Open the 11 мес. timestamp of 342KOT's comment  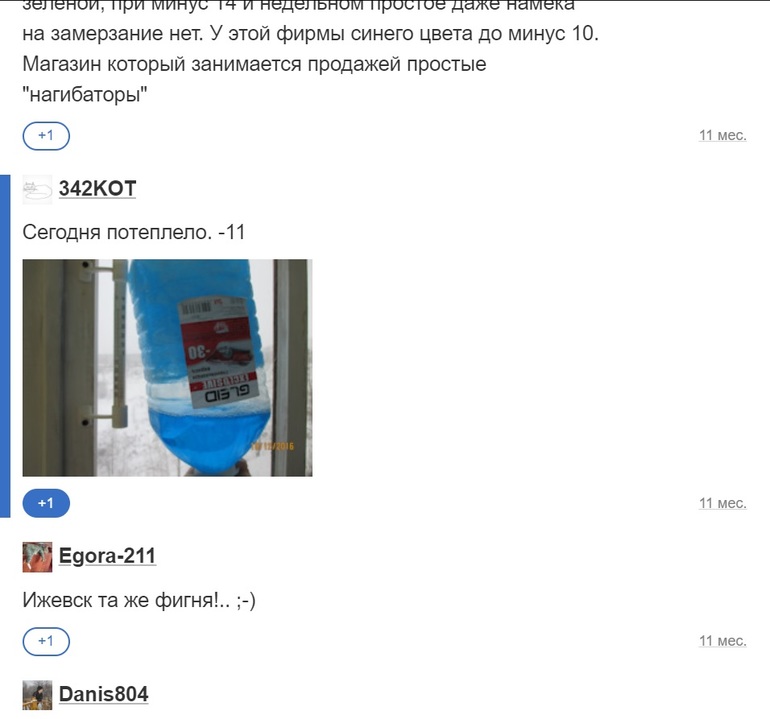tap(722, 503)
